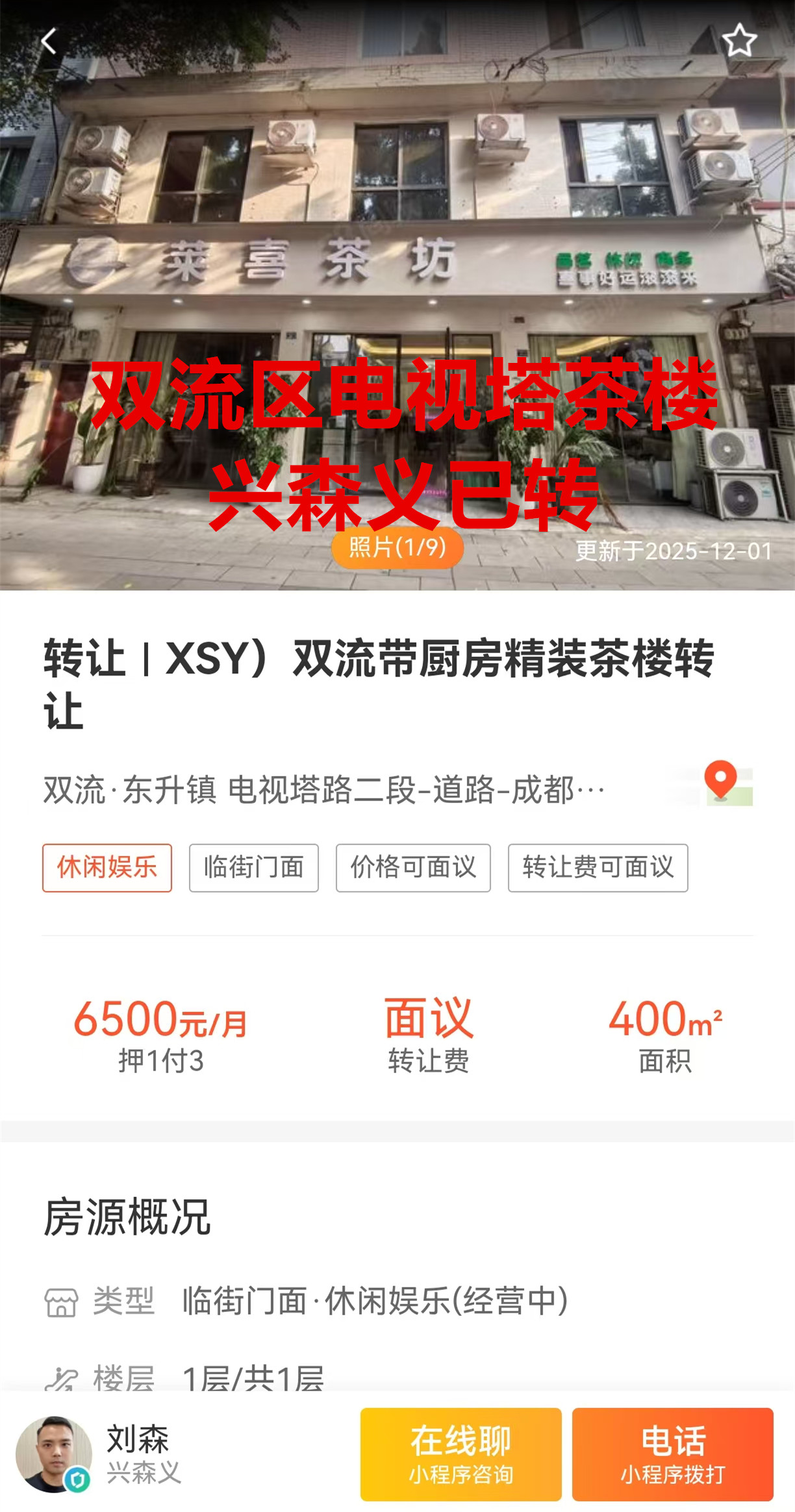Call via 电话 小程序拨打 button
Viewport: 795px width, 1512px height.
click(x=672, y=1454)
